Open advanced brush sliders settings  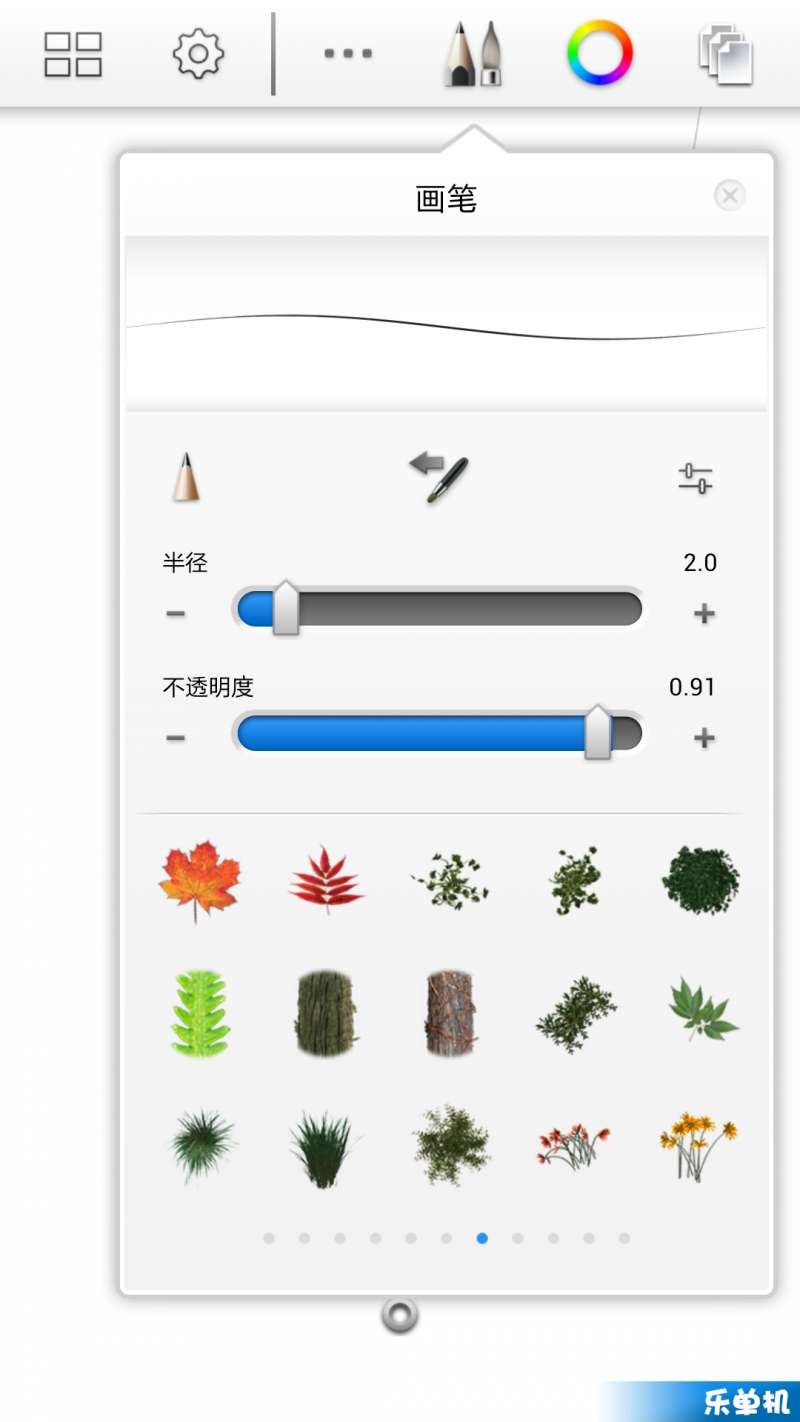(695, 478)
